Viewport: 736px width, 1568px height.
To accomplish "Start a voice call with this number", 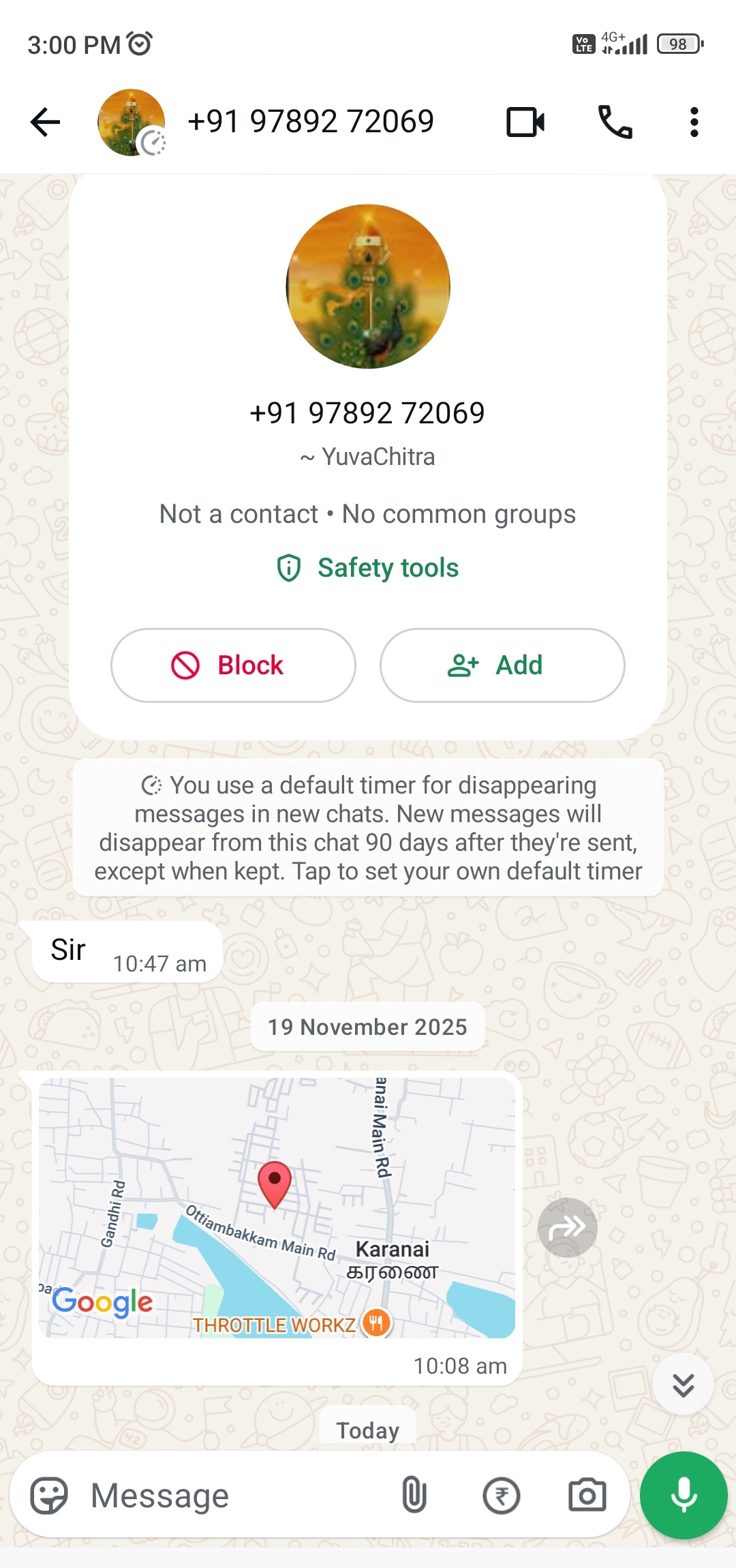I will (615, 123).
